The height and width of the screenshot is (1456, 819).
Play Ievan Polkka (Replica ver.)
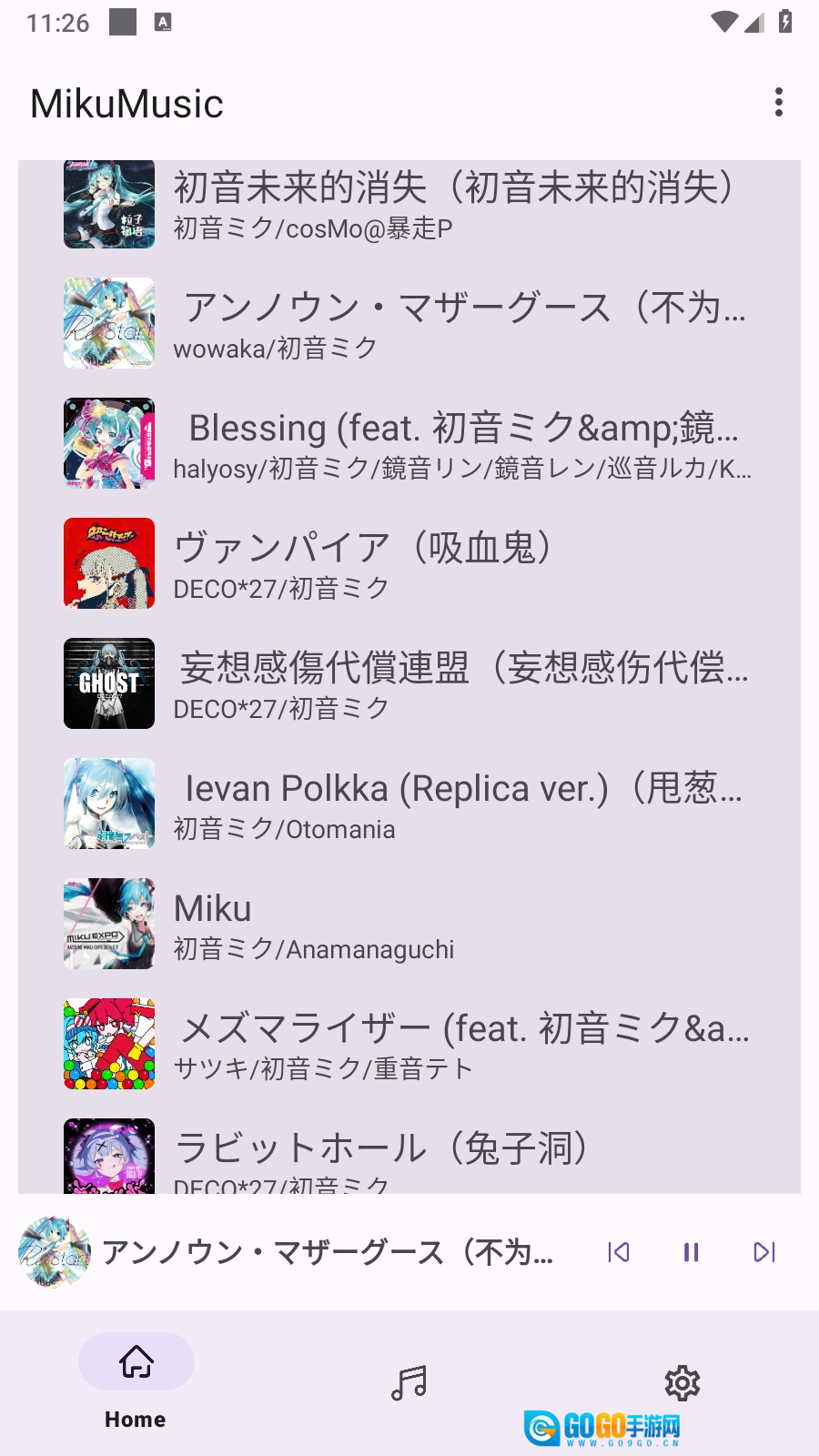click(409, 804)
